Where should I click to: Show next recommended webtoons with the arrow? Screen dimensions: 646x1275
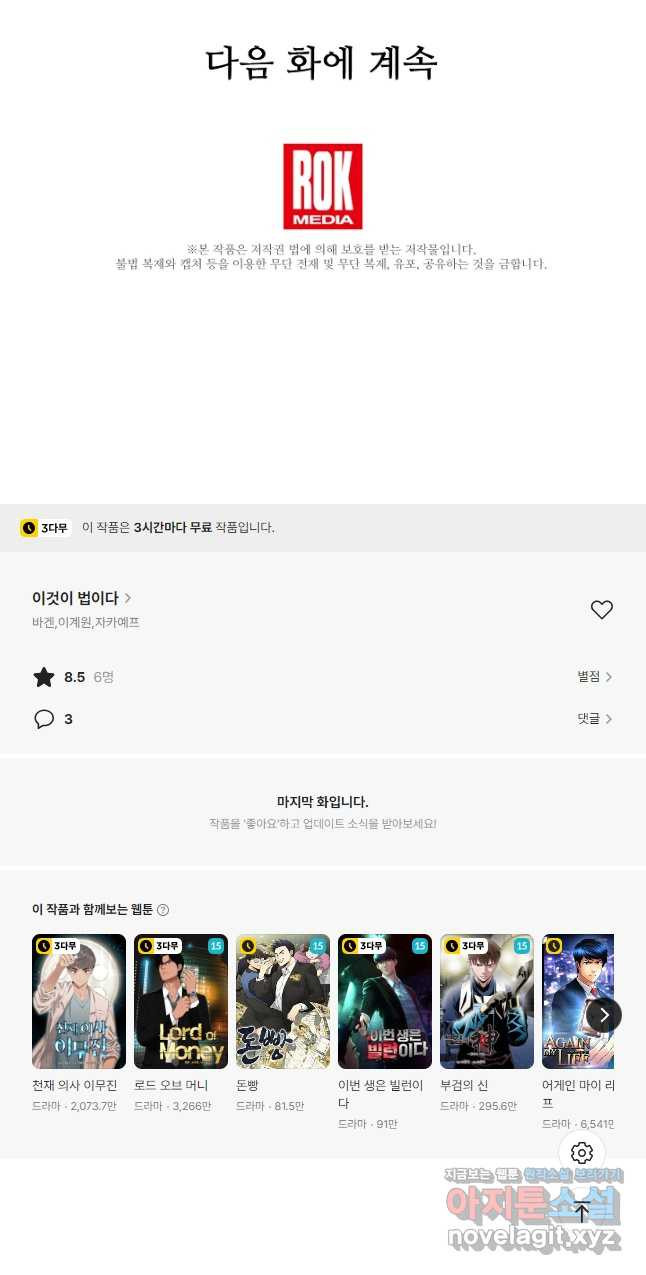tap(603, 1014)
